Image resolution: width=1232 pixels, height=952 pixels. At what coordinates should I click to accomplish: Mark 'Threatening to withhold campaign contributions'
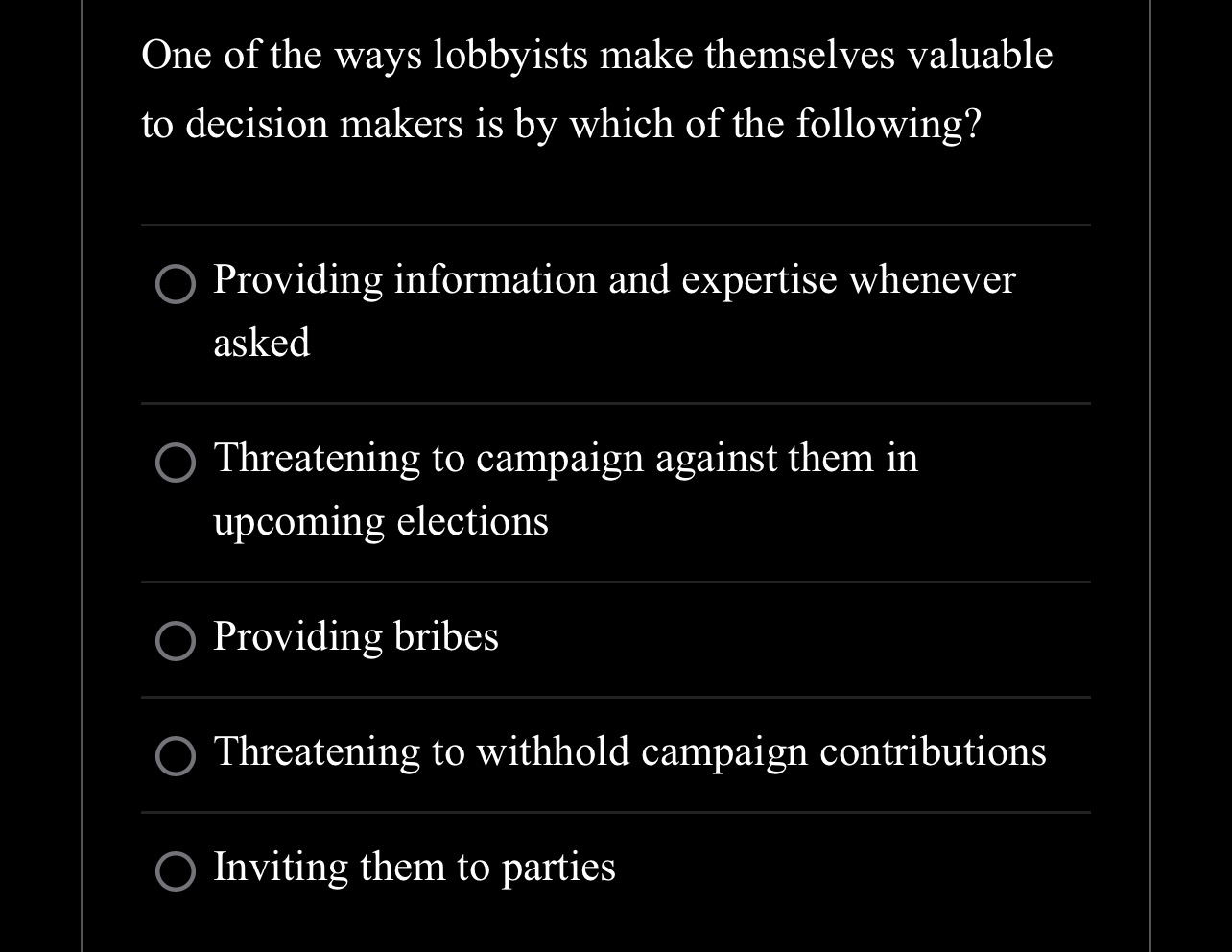pos(175,756)
